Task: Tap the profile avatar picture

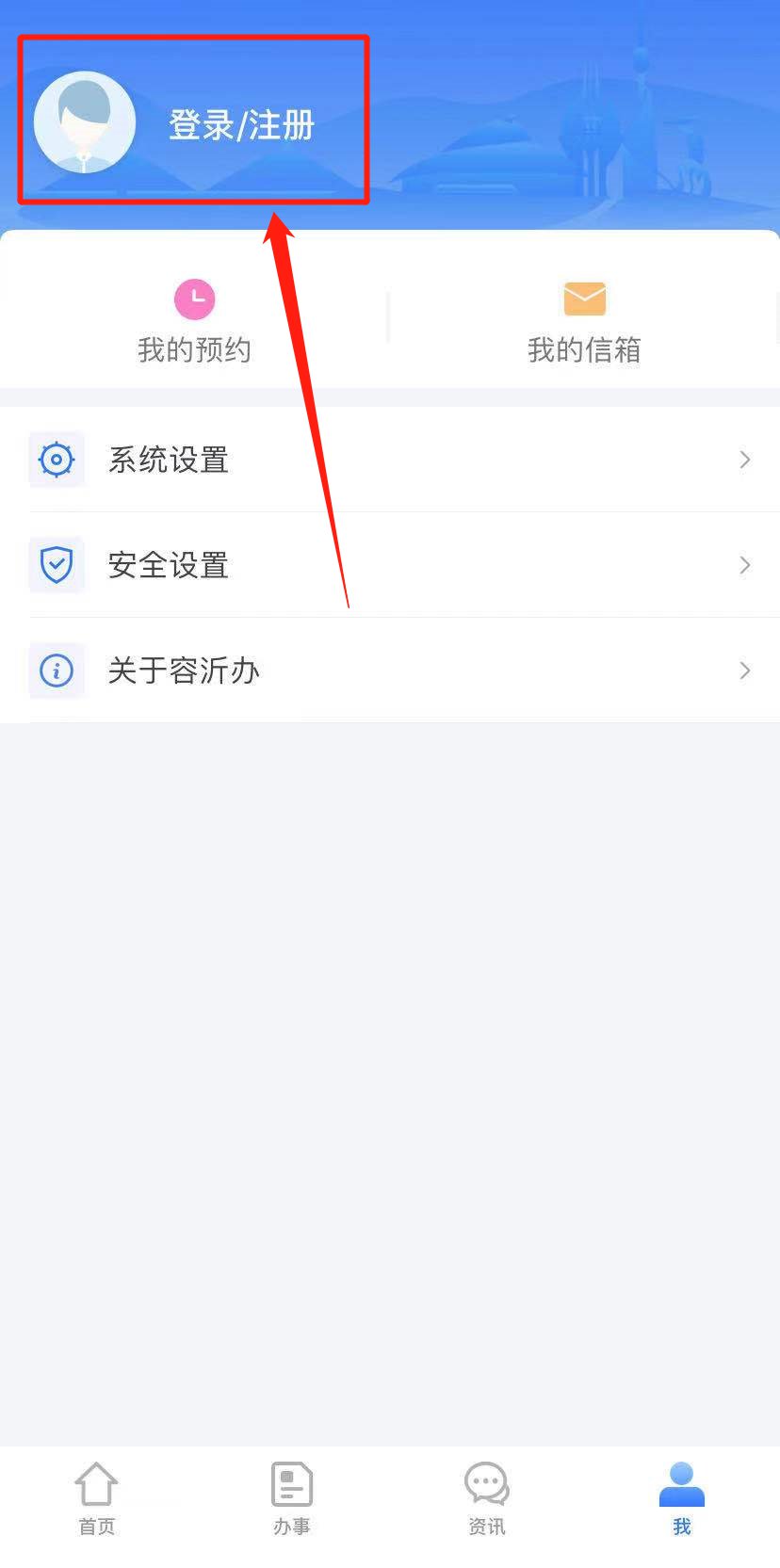Action: point(85,122)
